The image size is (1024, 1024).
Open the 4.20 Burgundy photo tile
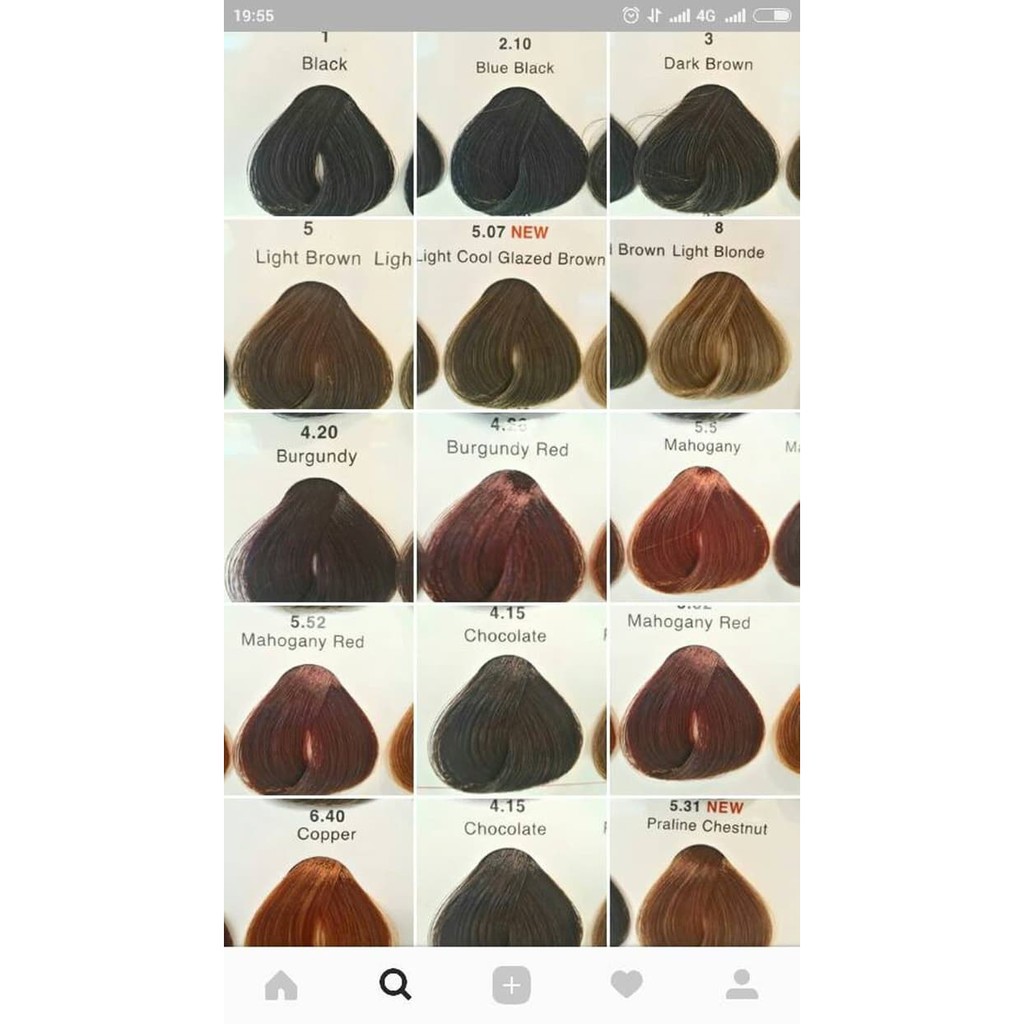tap(318, 507)
